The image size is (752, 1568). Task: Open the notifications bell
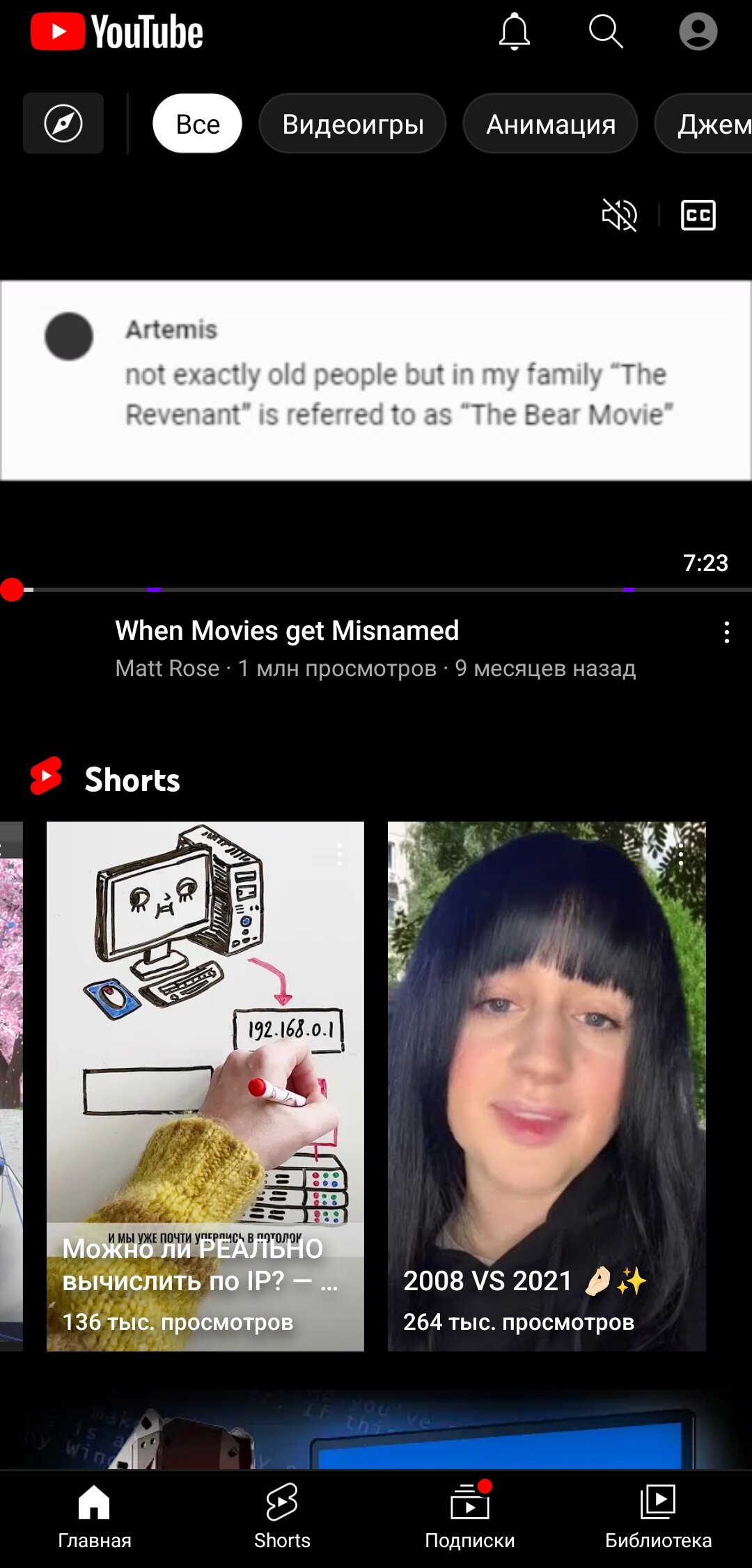(514, 32)
